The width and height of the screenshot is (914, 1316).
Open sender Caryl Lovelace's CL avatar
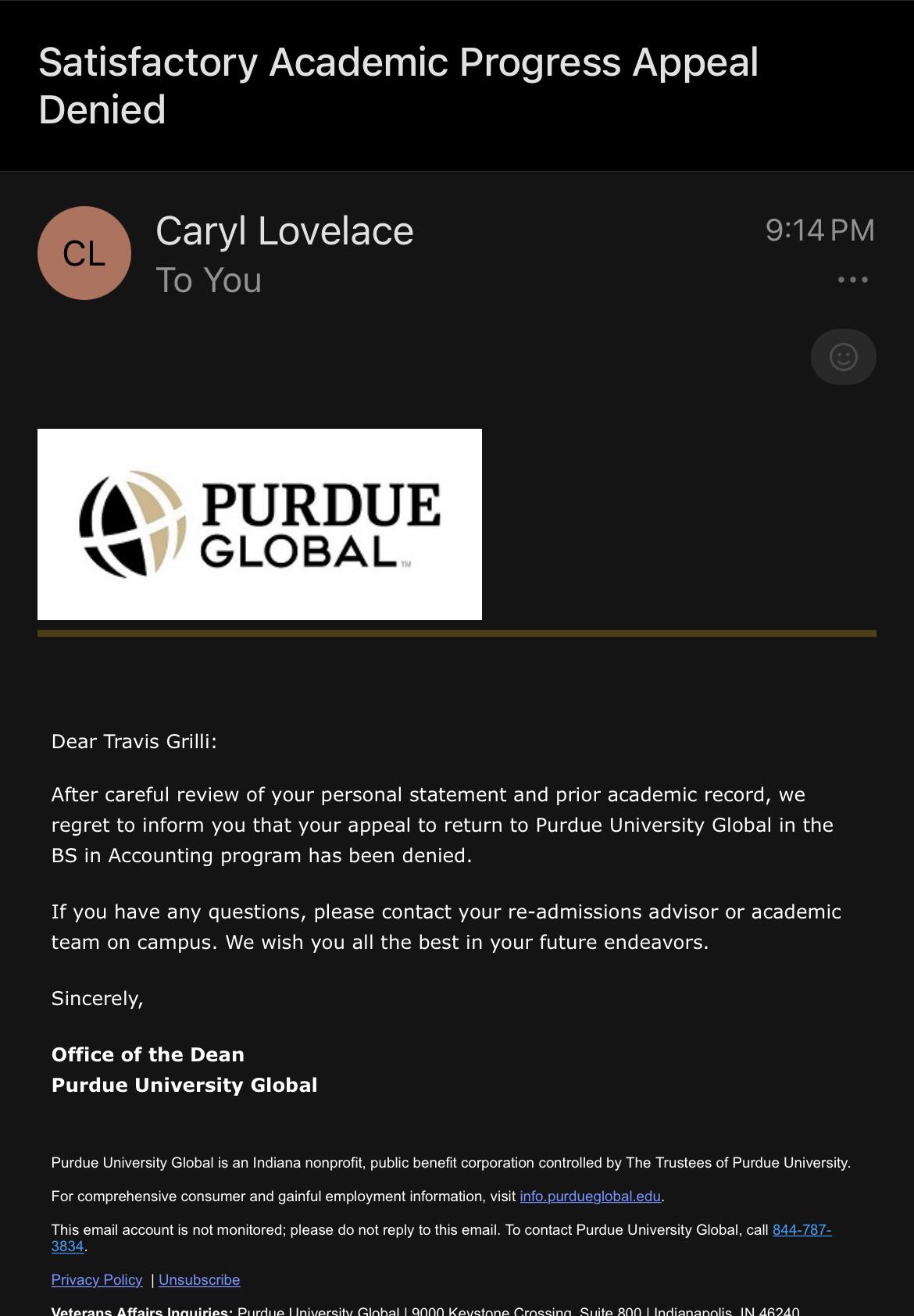(x=84, y=253)
